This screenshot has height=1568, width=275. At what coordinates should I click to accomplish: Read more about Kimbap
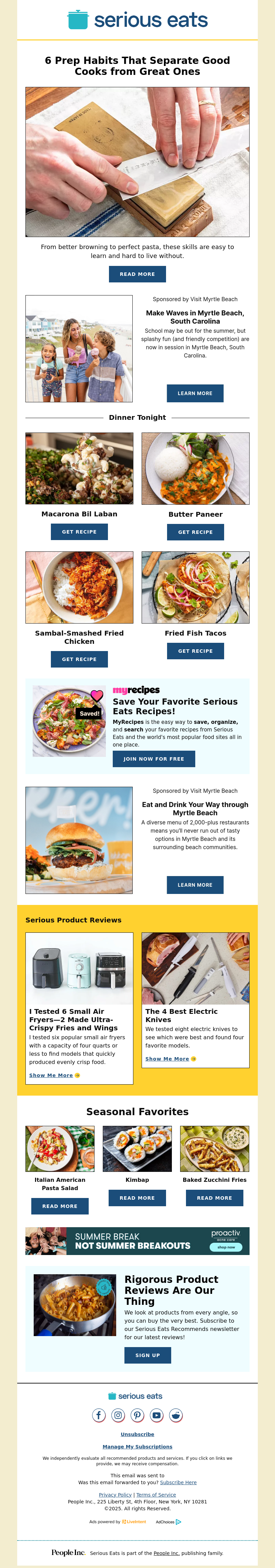pos(137,1197)
